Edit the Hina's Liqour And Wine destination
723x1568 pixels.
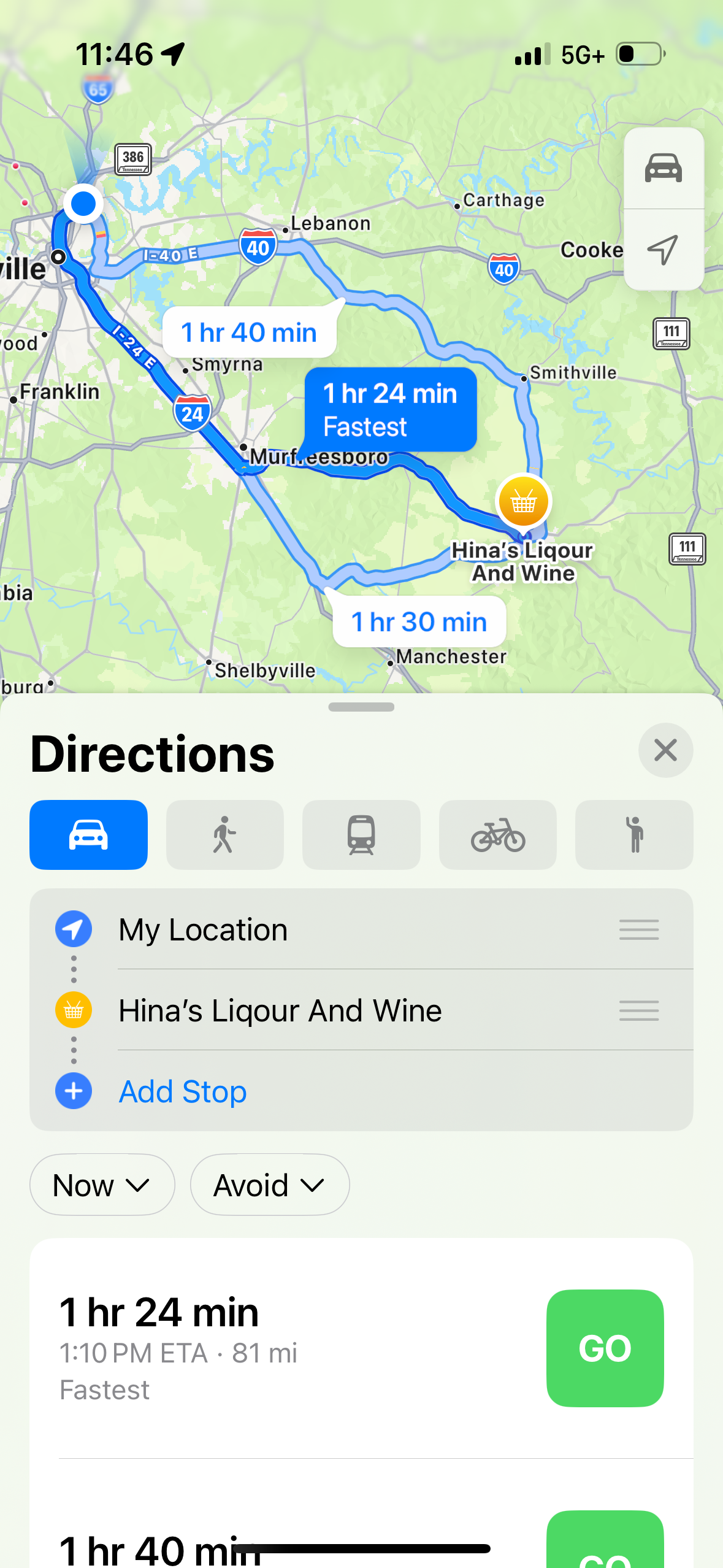(x=280, y=1010)
